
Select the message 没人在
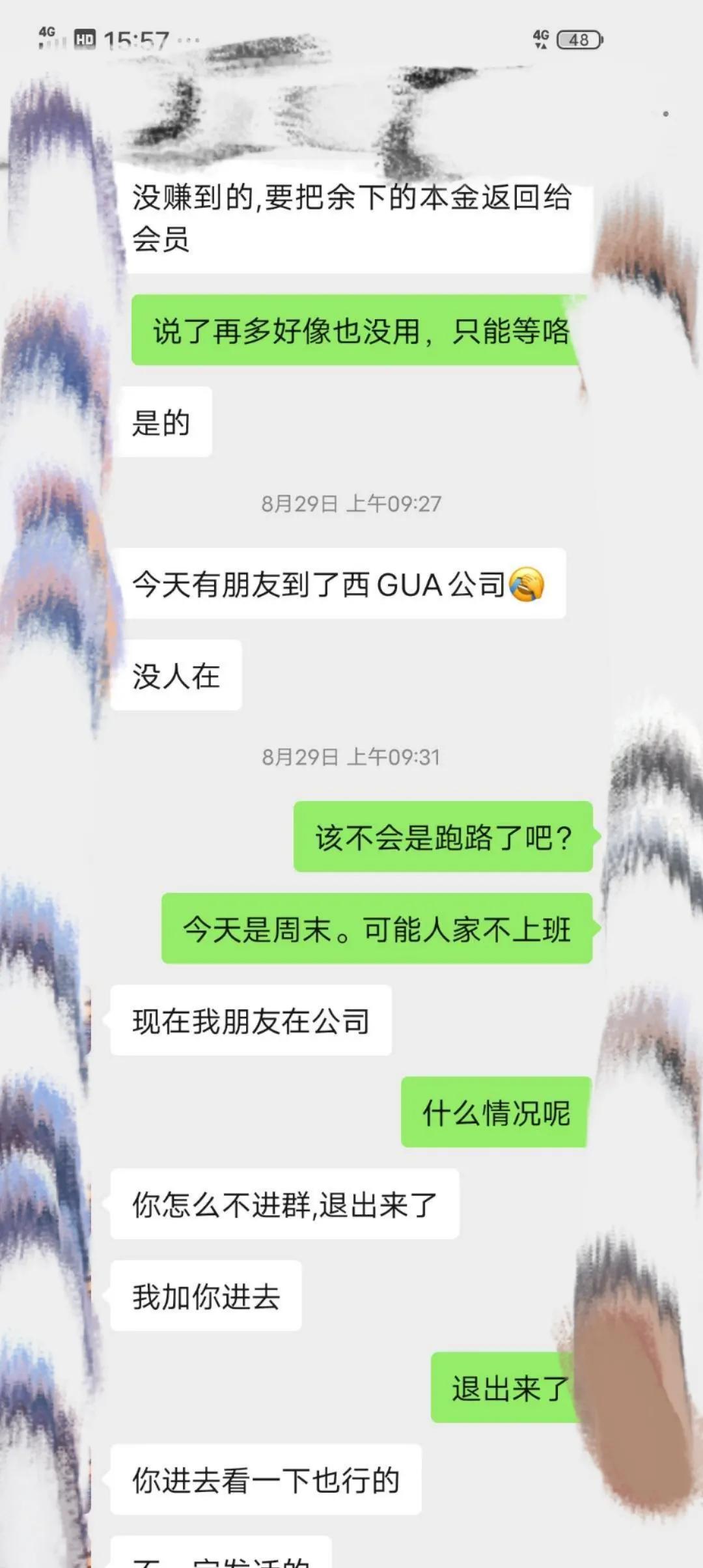point(174,676)
